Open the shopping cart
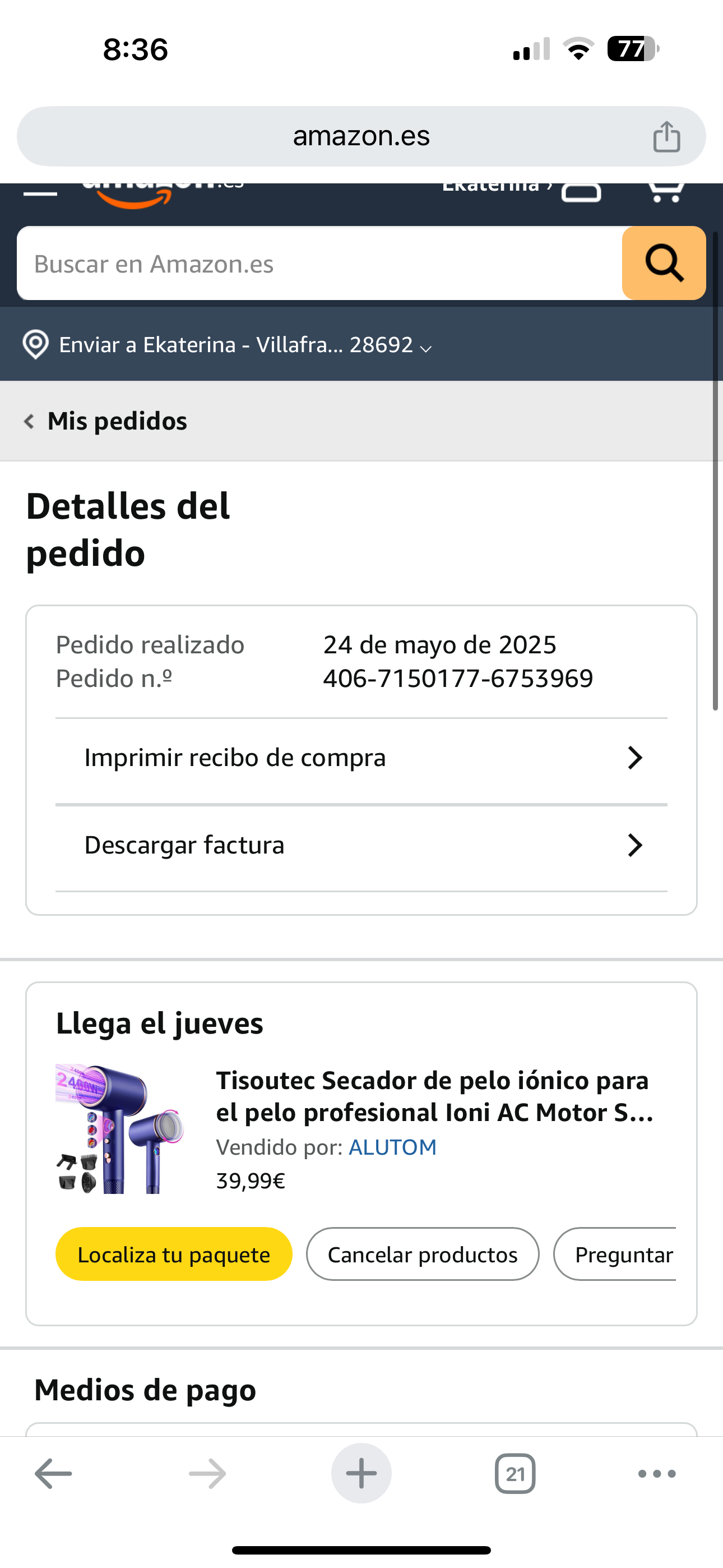Screen dimensions: 723x1568 [x=666, y=190]
